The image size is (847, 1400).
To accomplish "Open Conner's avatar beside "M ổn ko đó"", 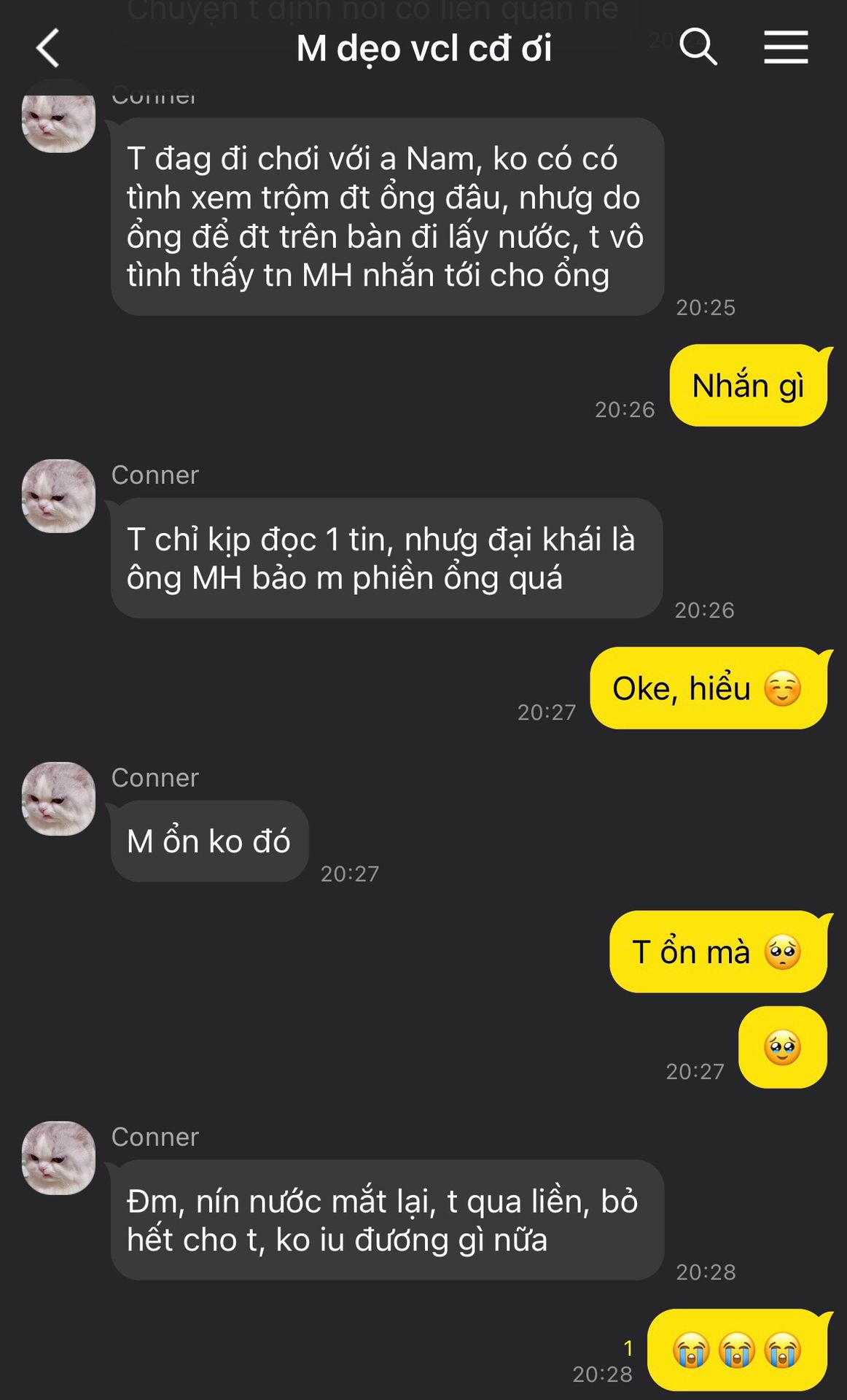I will [58, 798].
